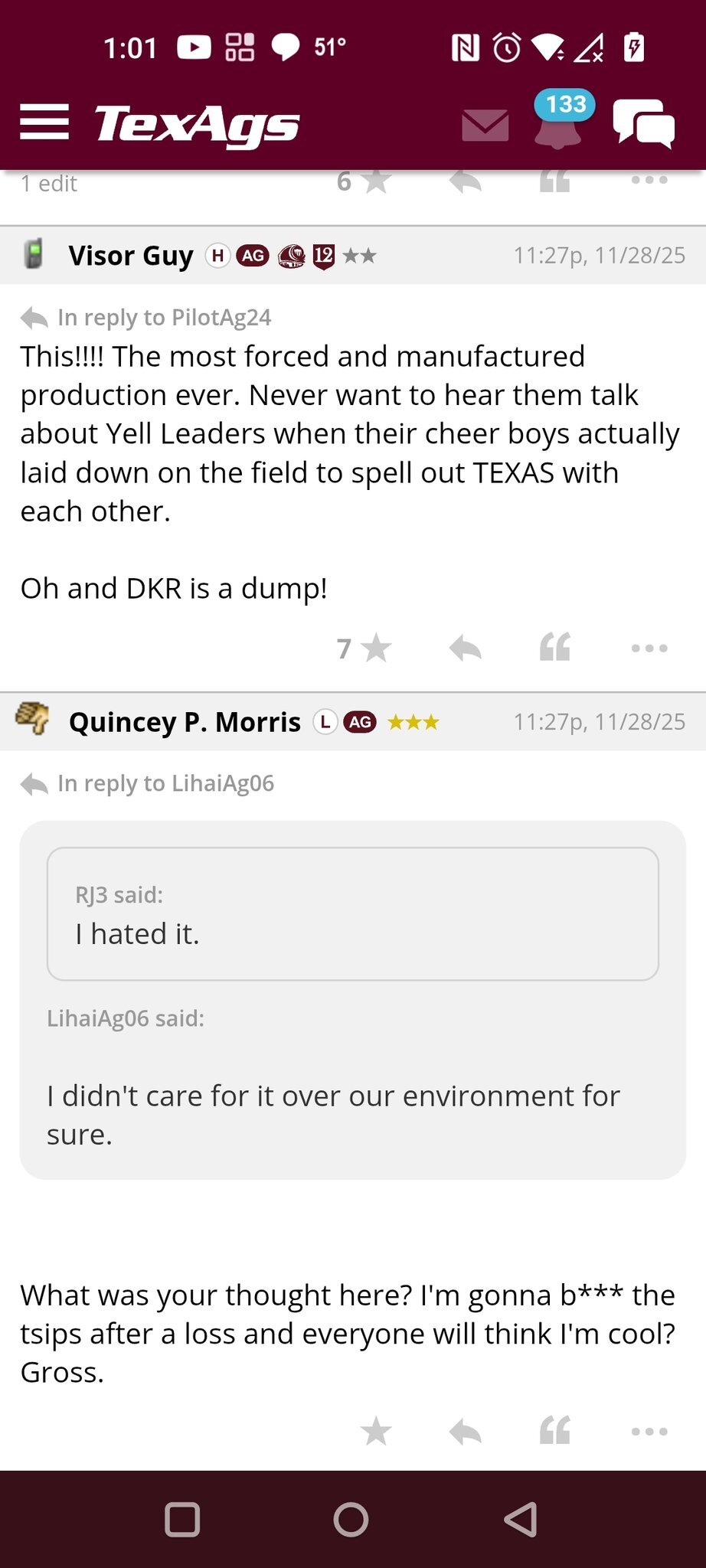Tap the TexAgs logo to go home
Screen dimensions: 706x1568
(197, 124)
